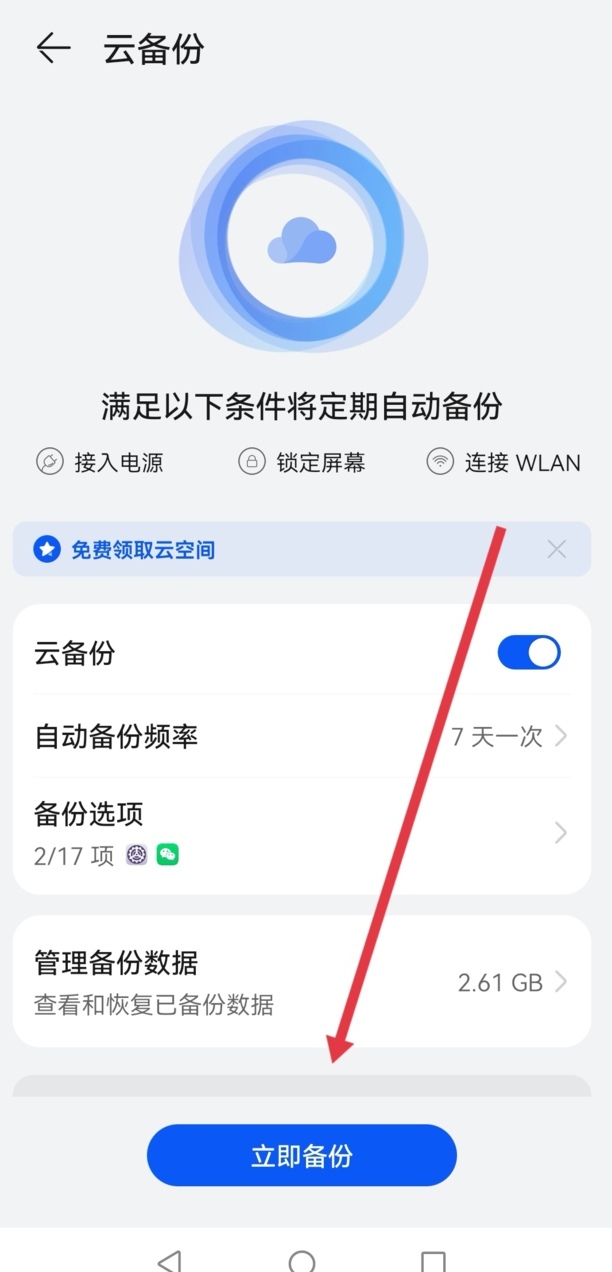The height and width of the screenshot is (1272, 612).
Task: Open 管理备份数据
Action: point(300,981)
